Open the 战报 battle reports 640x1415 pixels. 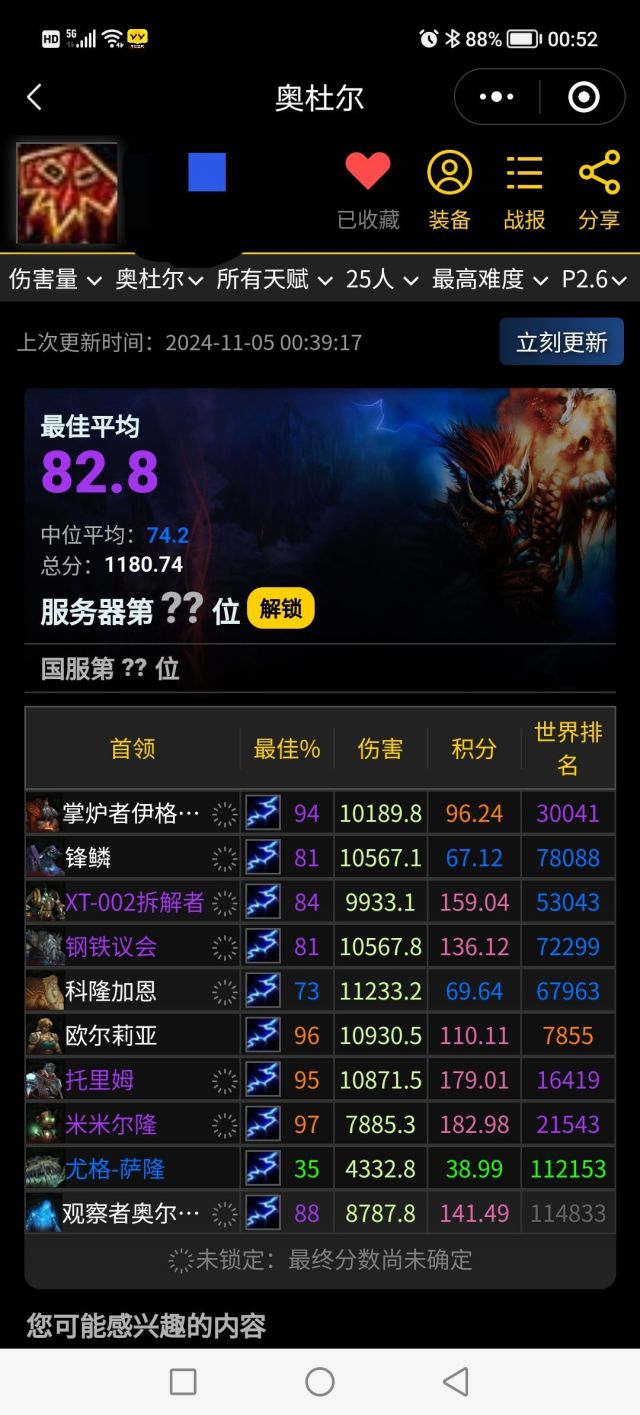click(x=524, y=189)
